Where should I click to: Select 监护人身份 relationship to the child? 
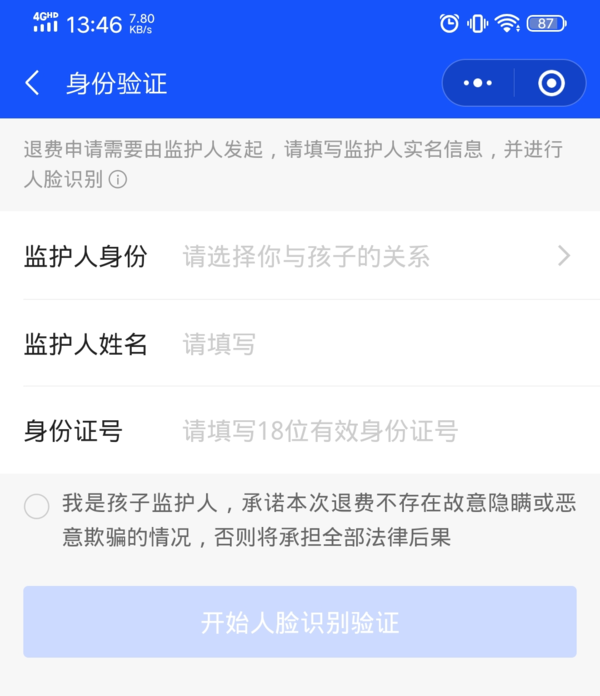click(370, 256)
